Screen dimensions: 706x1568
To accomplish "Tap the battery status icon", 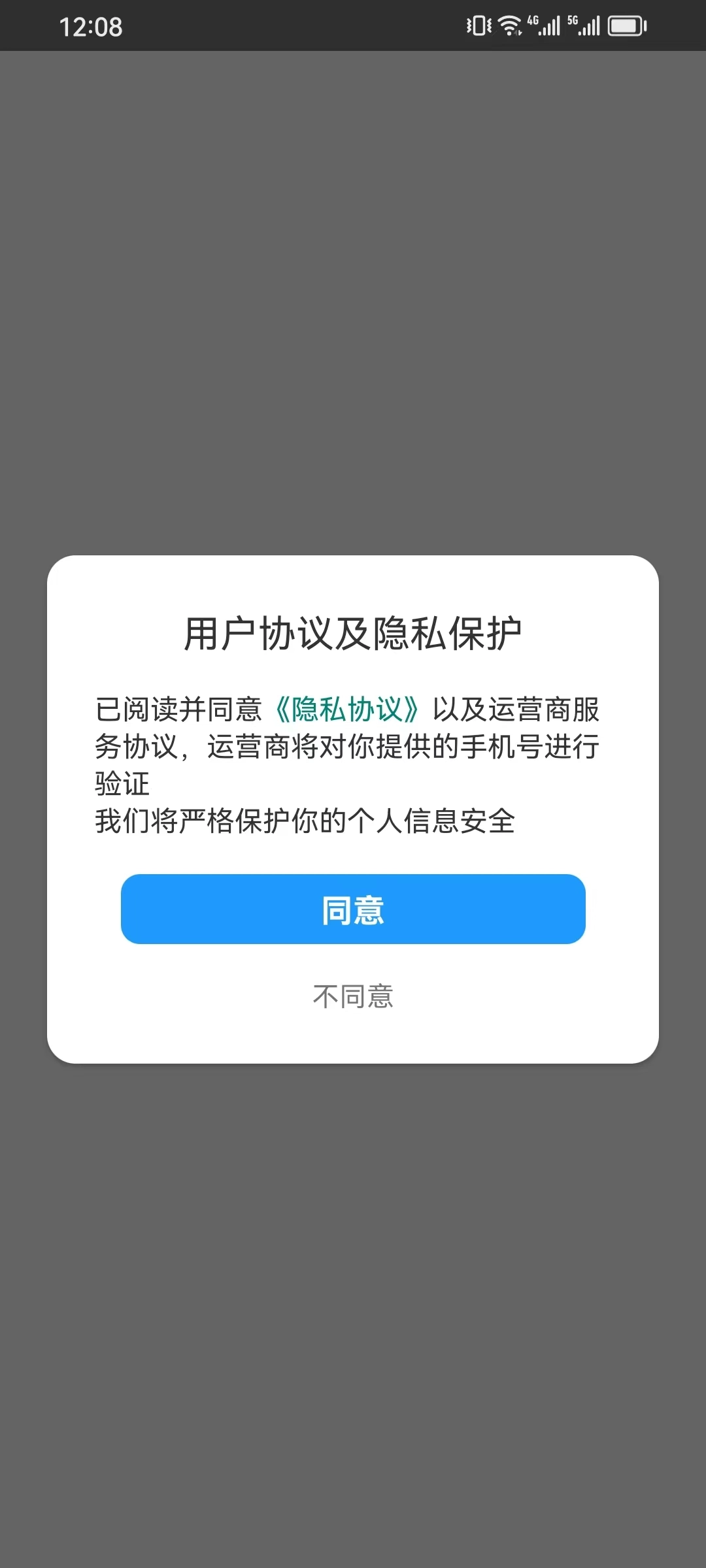I will 626,25.
